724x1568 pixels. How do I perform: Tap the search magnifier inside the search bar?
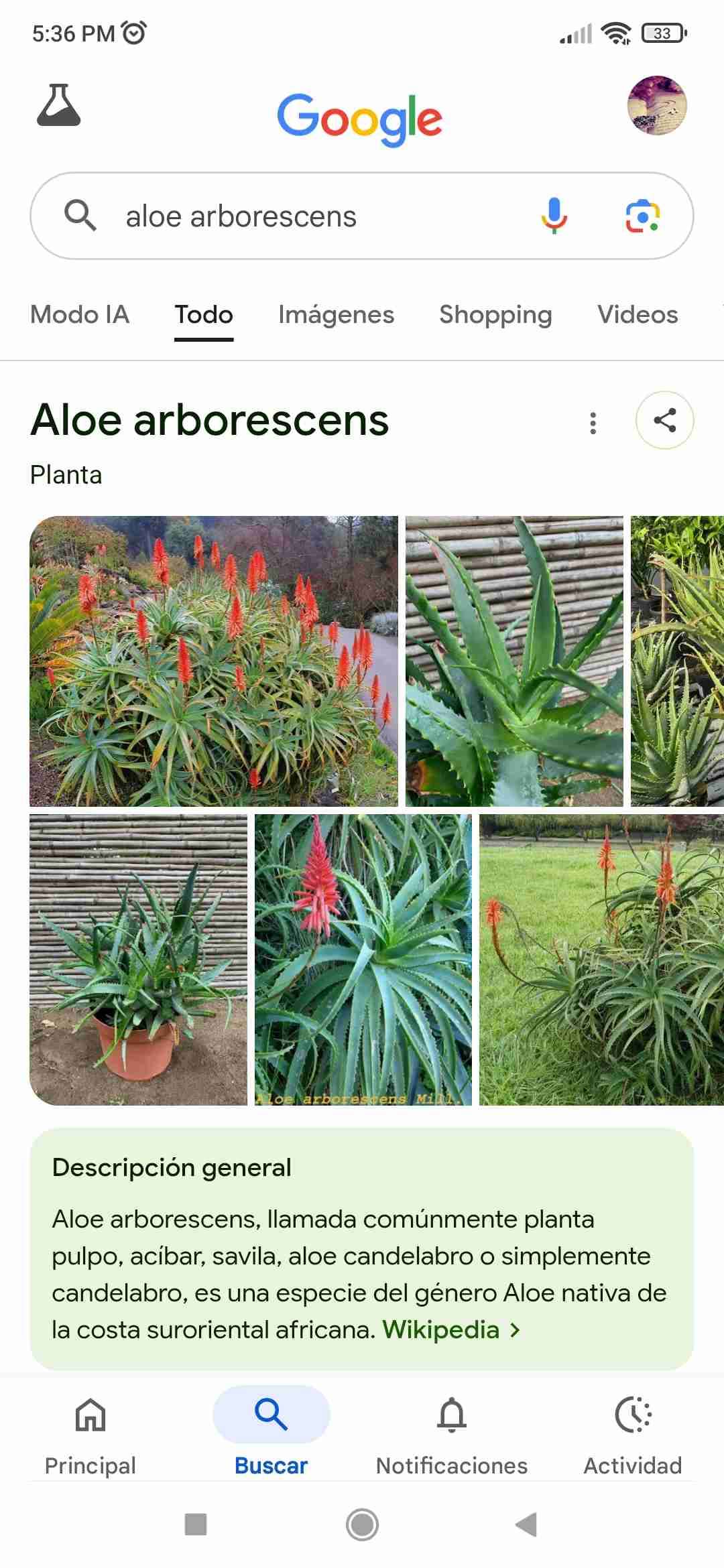(x=80, y=216)
